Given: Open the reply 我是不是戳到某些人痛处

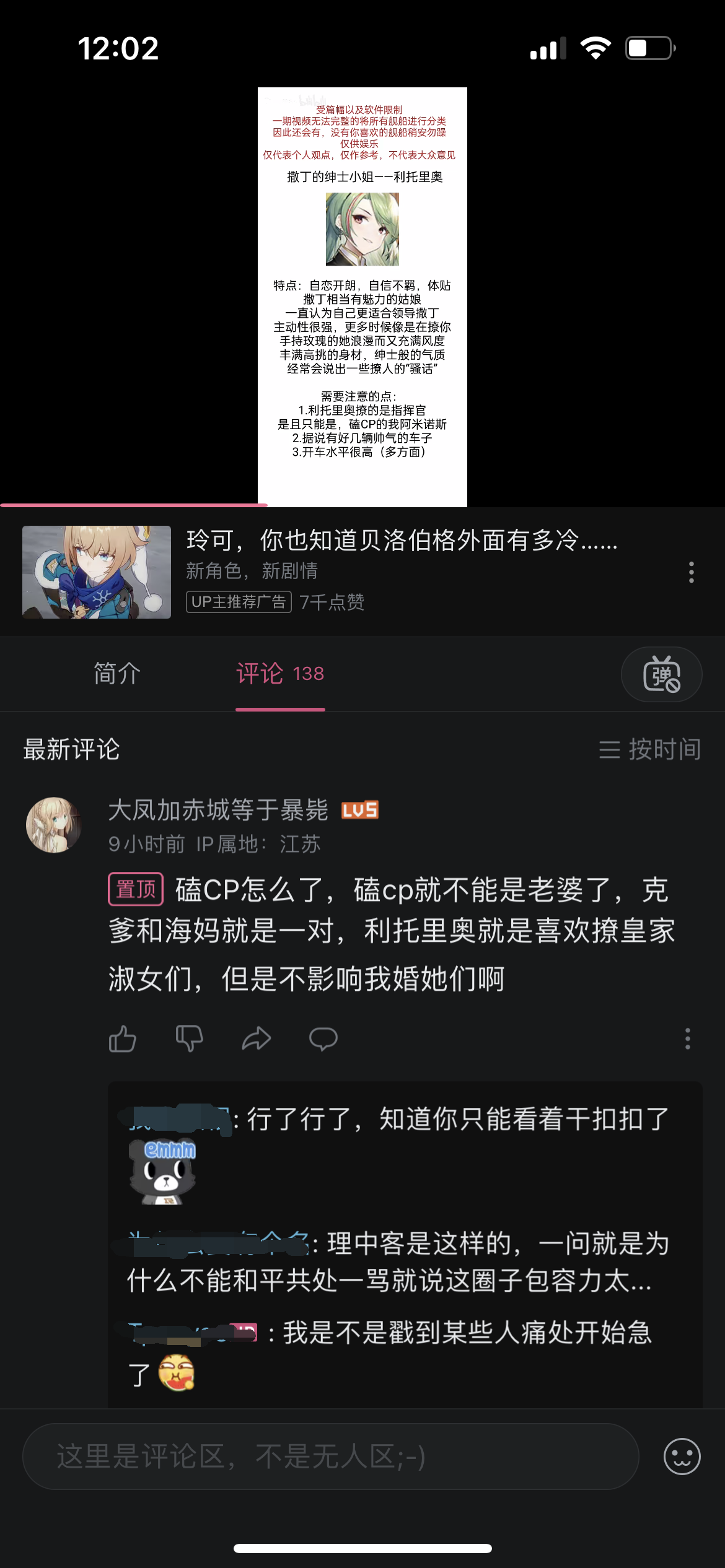Looking at the screenshot, I should coord(459,1333).
